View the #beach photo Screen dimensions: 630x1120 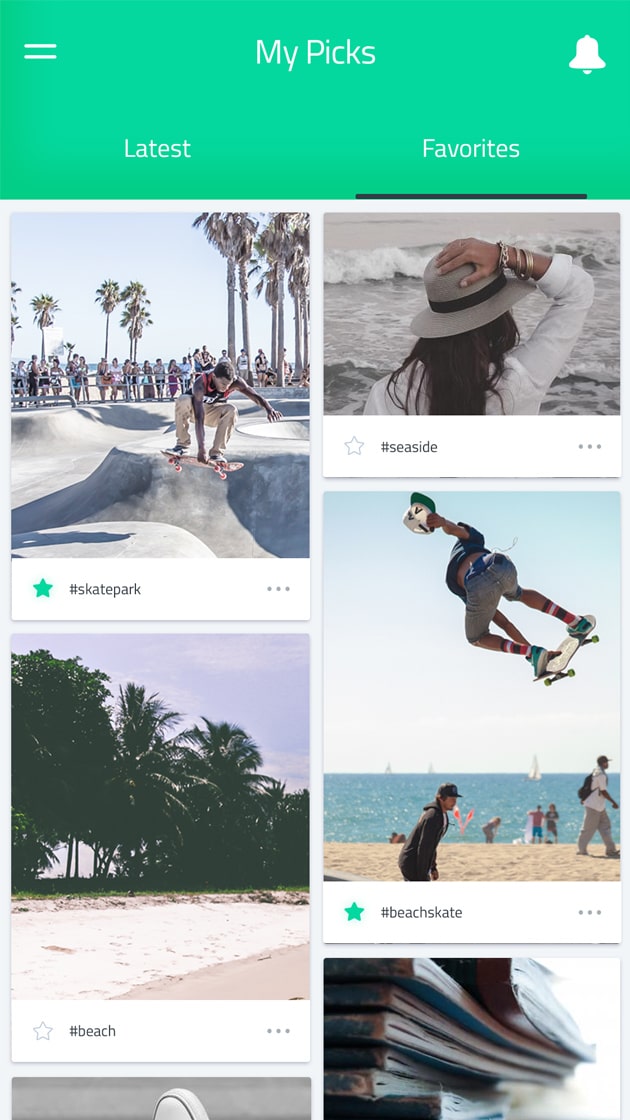[x=160, y=816]
